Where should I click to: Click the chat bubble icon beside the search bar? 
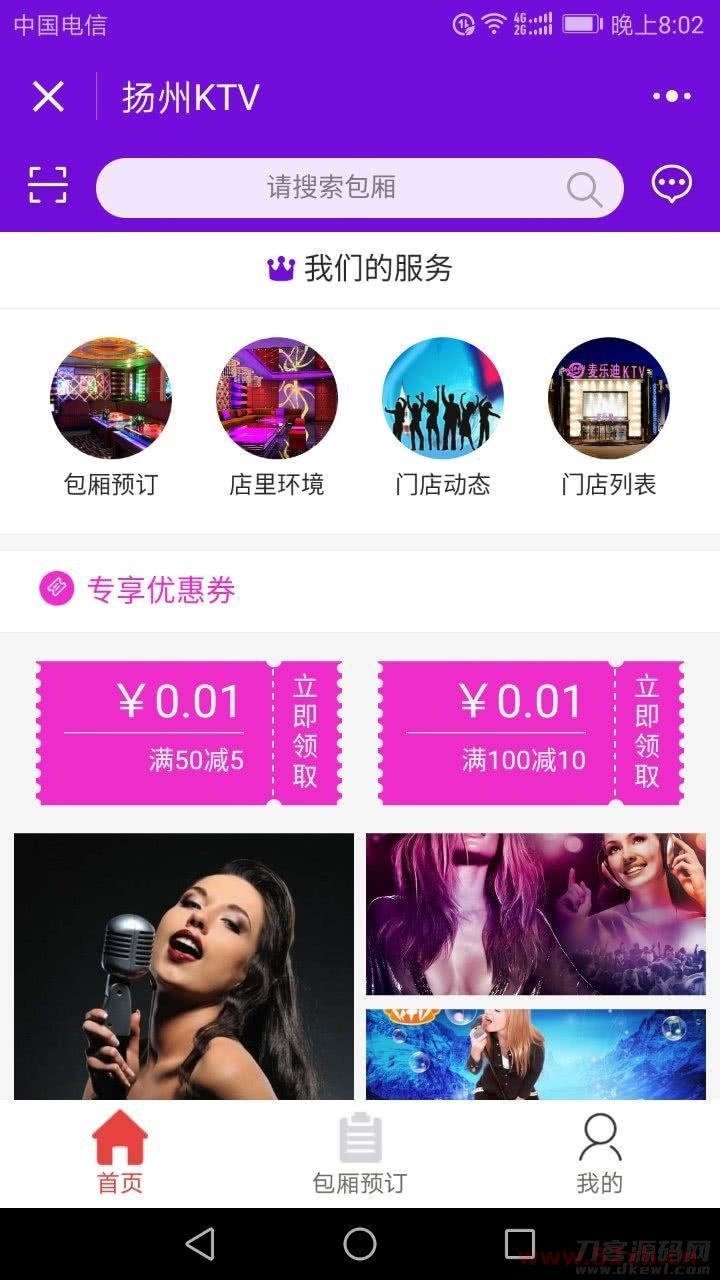click(x=670, y=184)
